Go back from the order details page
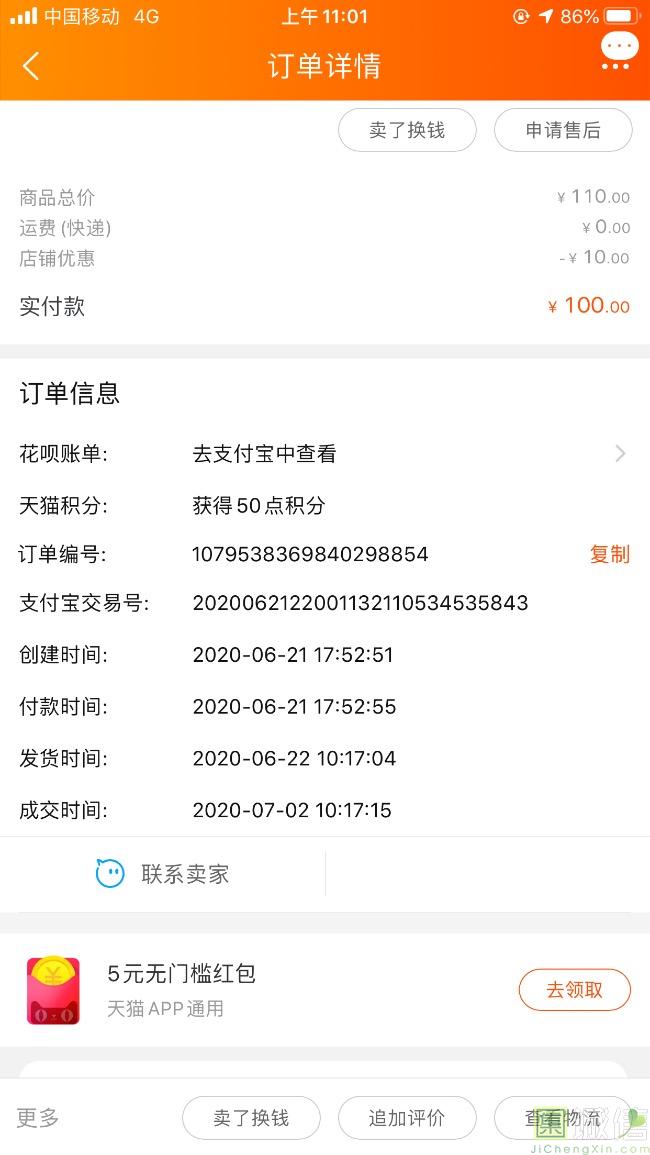Viewport: 650px width, 1155px height. point(31,67)
